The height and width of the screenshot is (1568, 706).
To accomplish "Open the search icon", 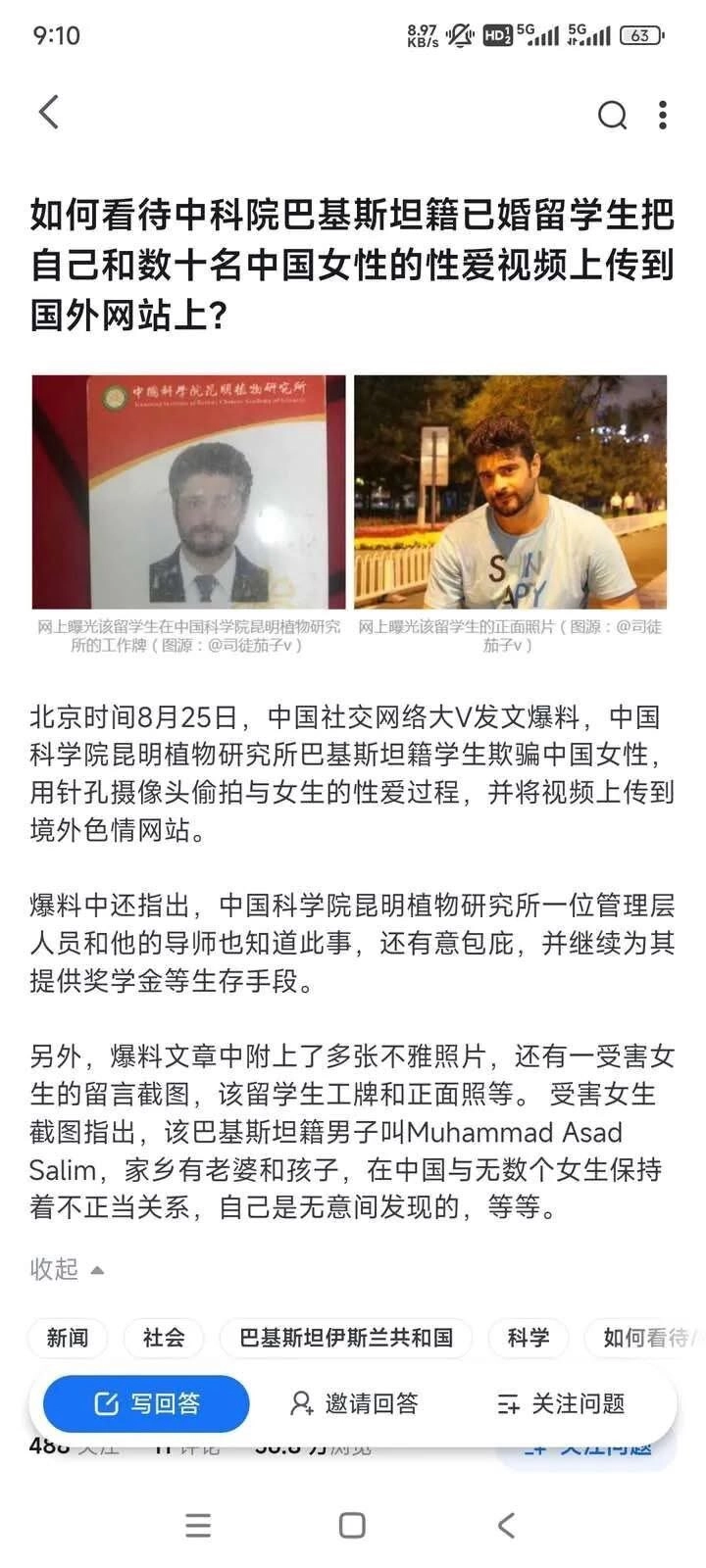I will click(x=612, y=115).
